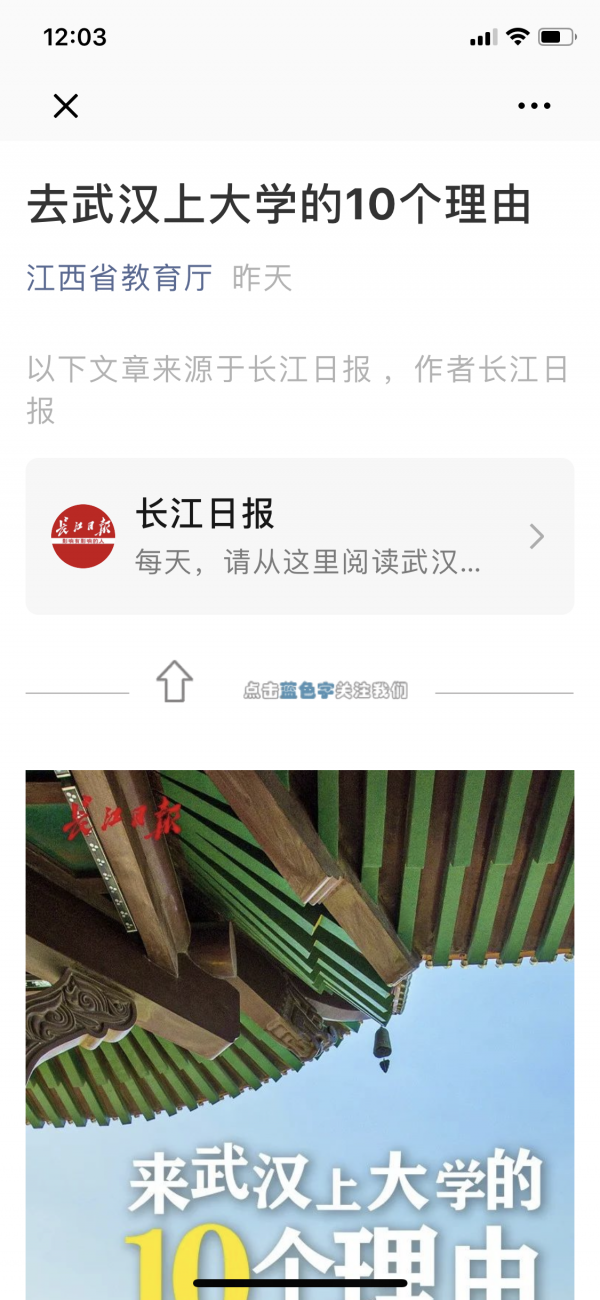Open the three-dot overflow menu

pos(534,106)
